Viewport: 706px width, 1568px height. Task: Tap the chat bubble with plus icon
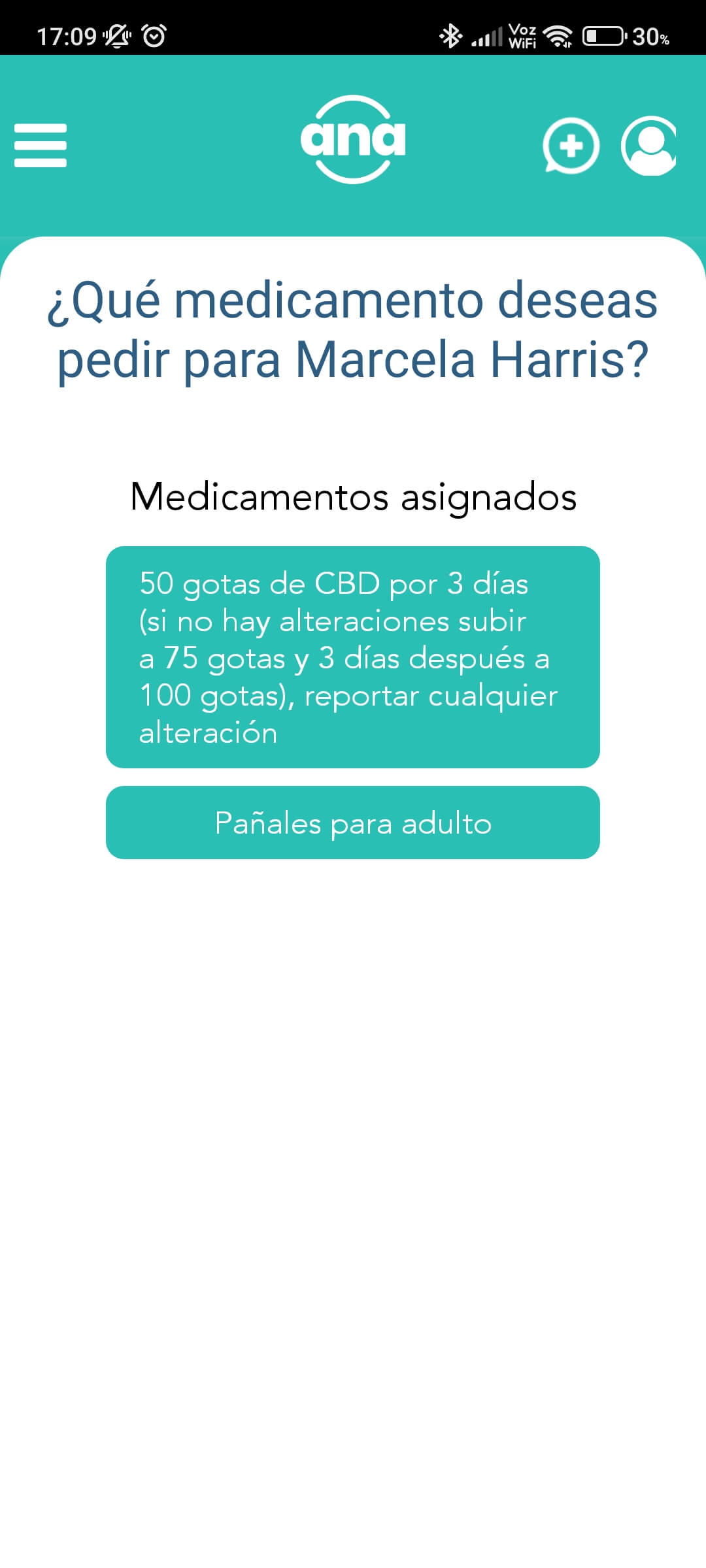pos(571,145)
